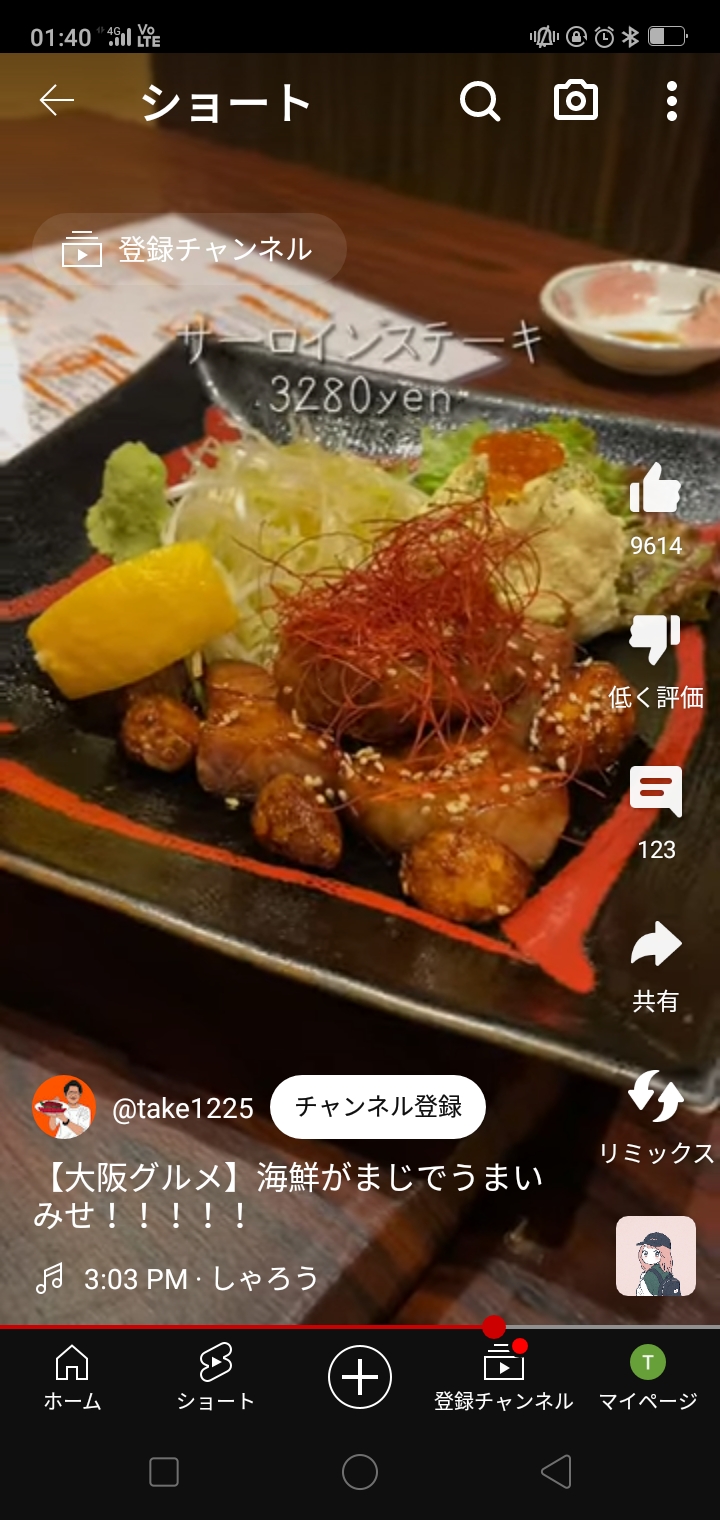The height and width of the screenshot is (1520, 720).
Task: Open the 123 comments
Action: coord(656,793)
